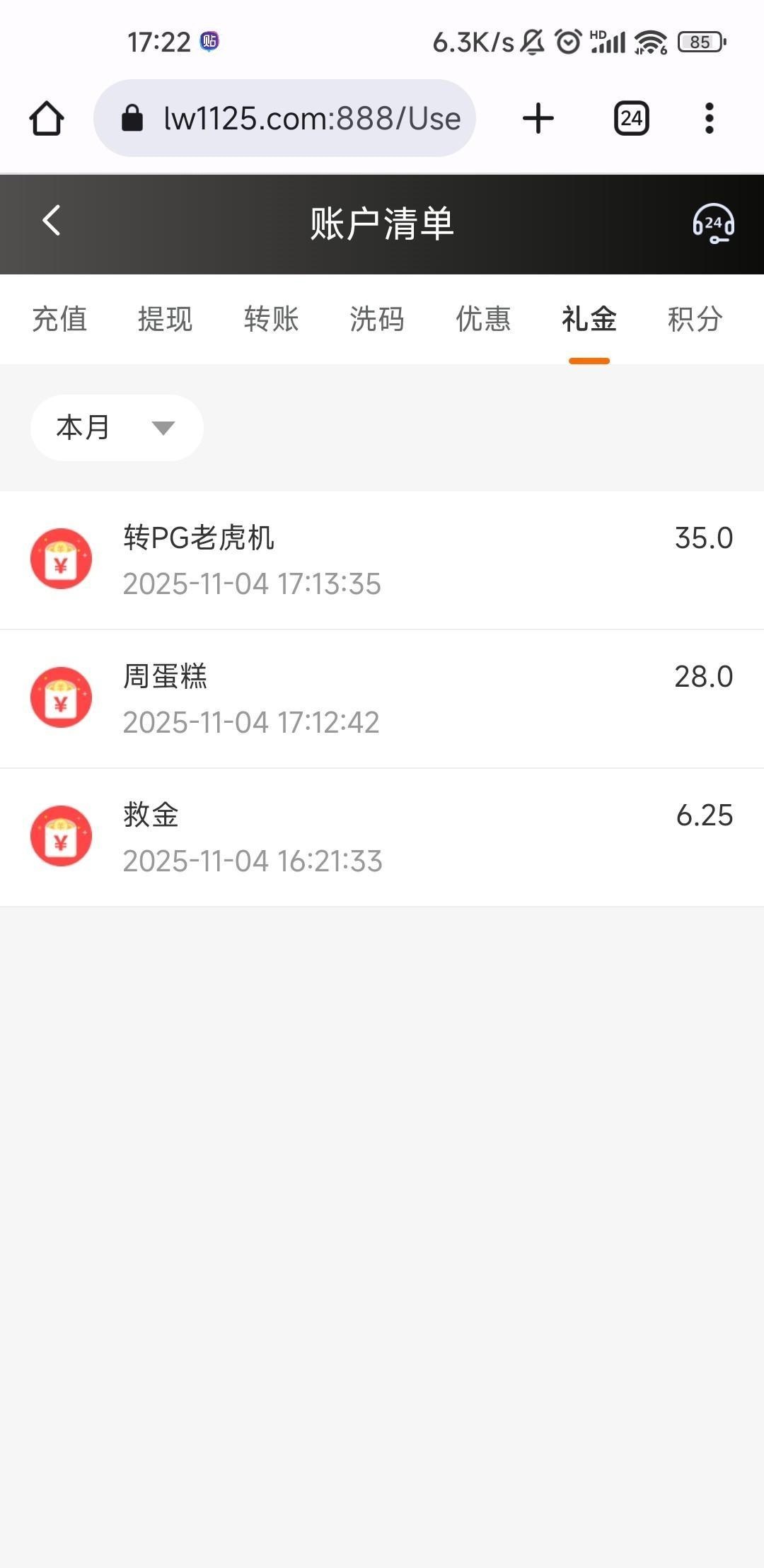View the 积分 tab

coord(695,319)
